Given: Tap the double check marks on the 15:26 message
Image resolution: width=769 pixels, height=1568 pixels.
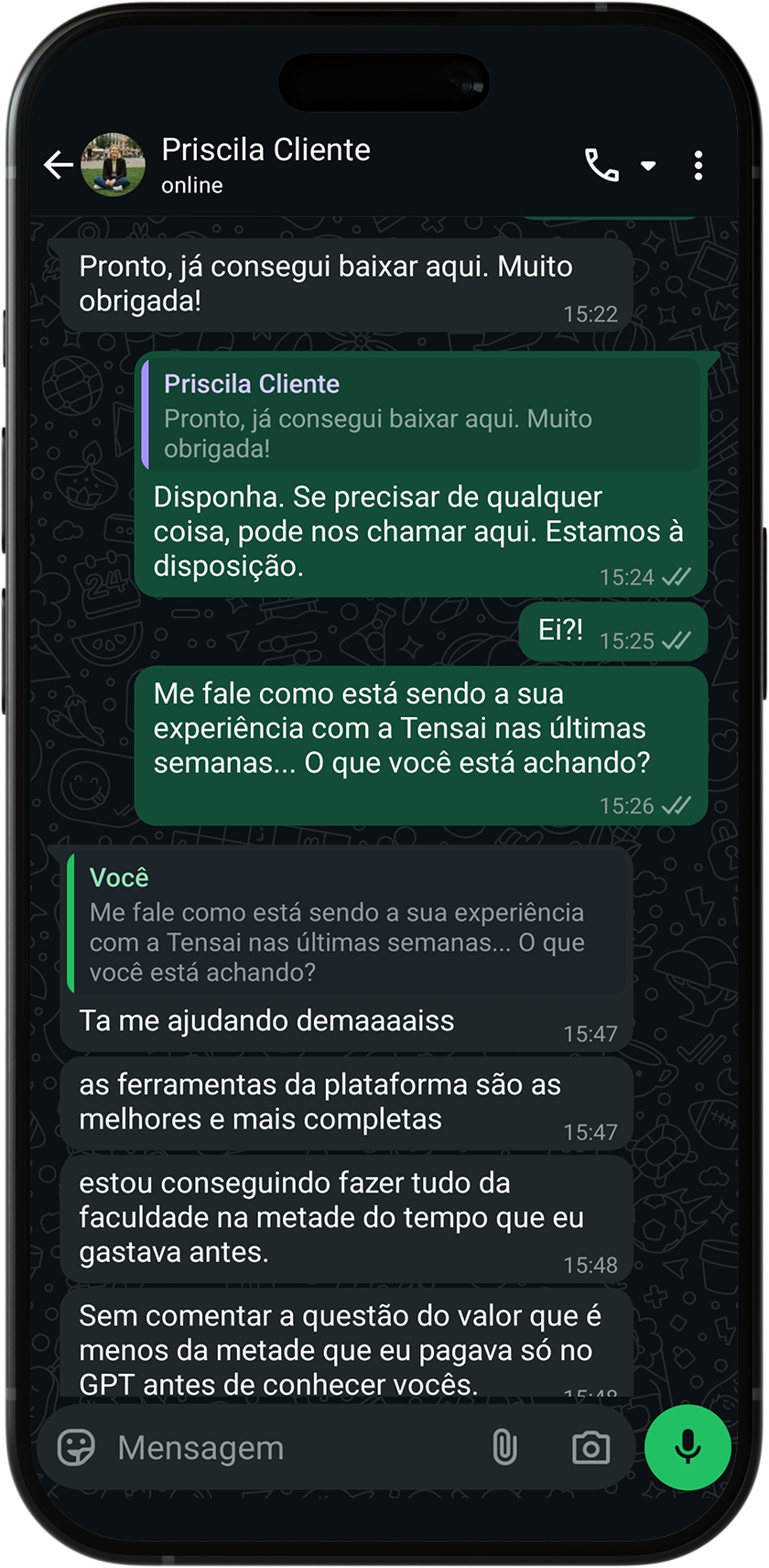Looking at the screenshot, I should [675, 805].
